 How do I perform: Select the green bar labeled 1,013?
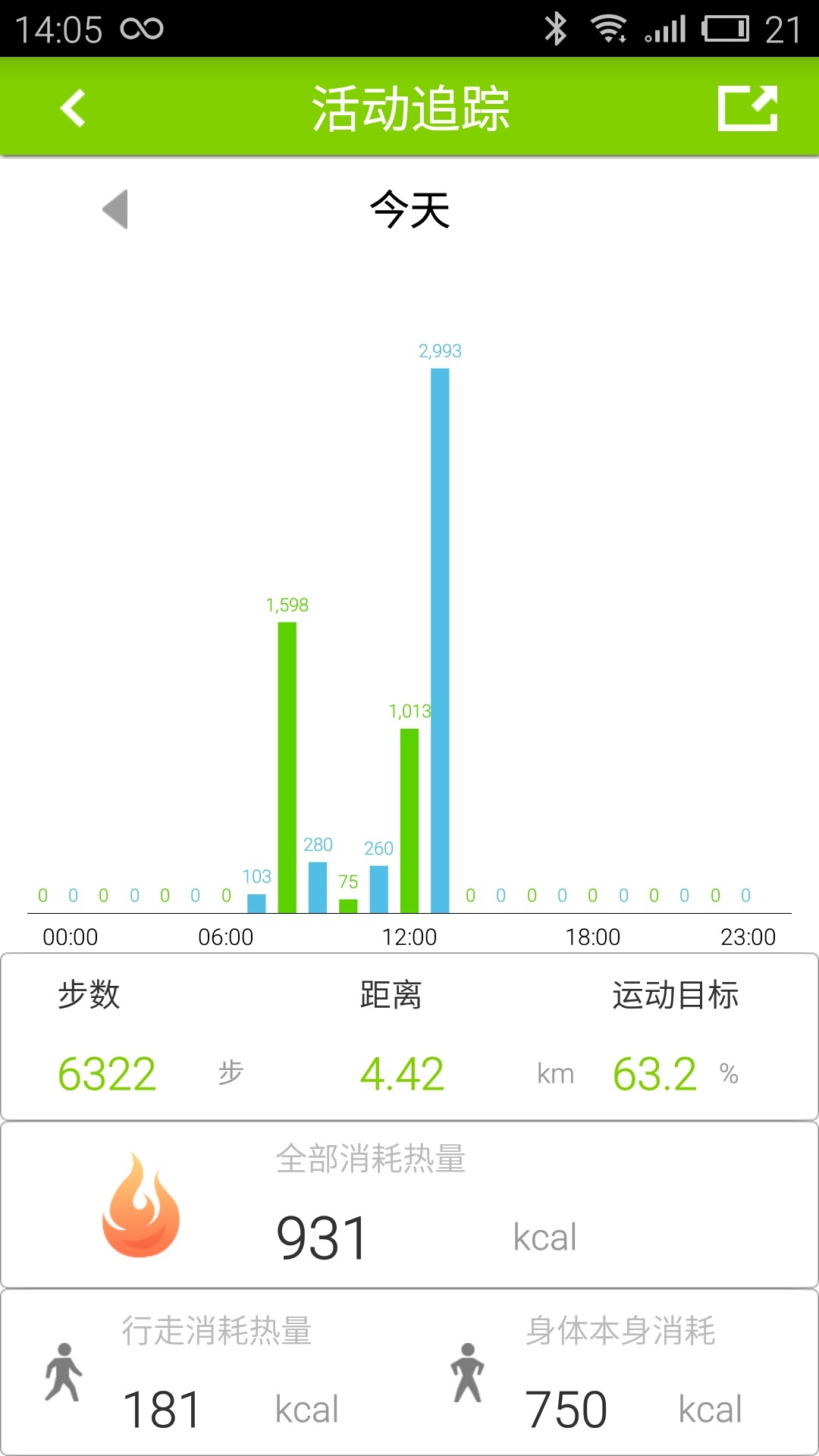coord(409,819)
